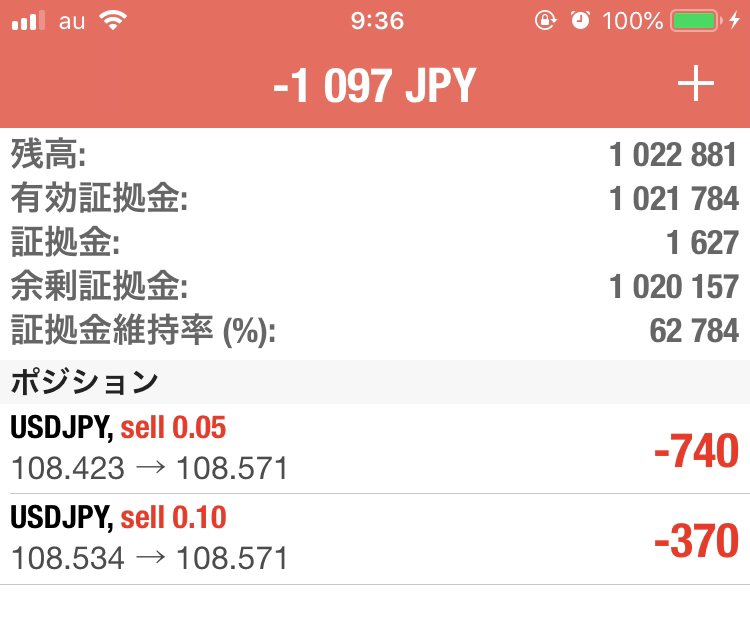Add a new order with the plus icon
The width and height of the screenshot is (750, 635).
pos(696,86)
